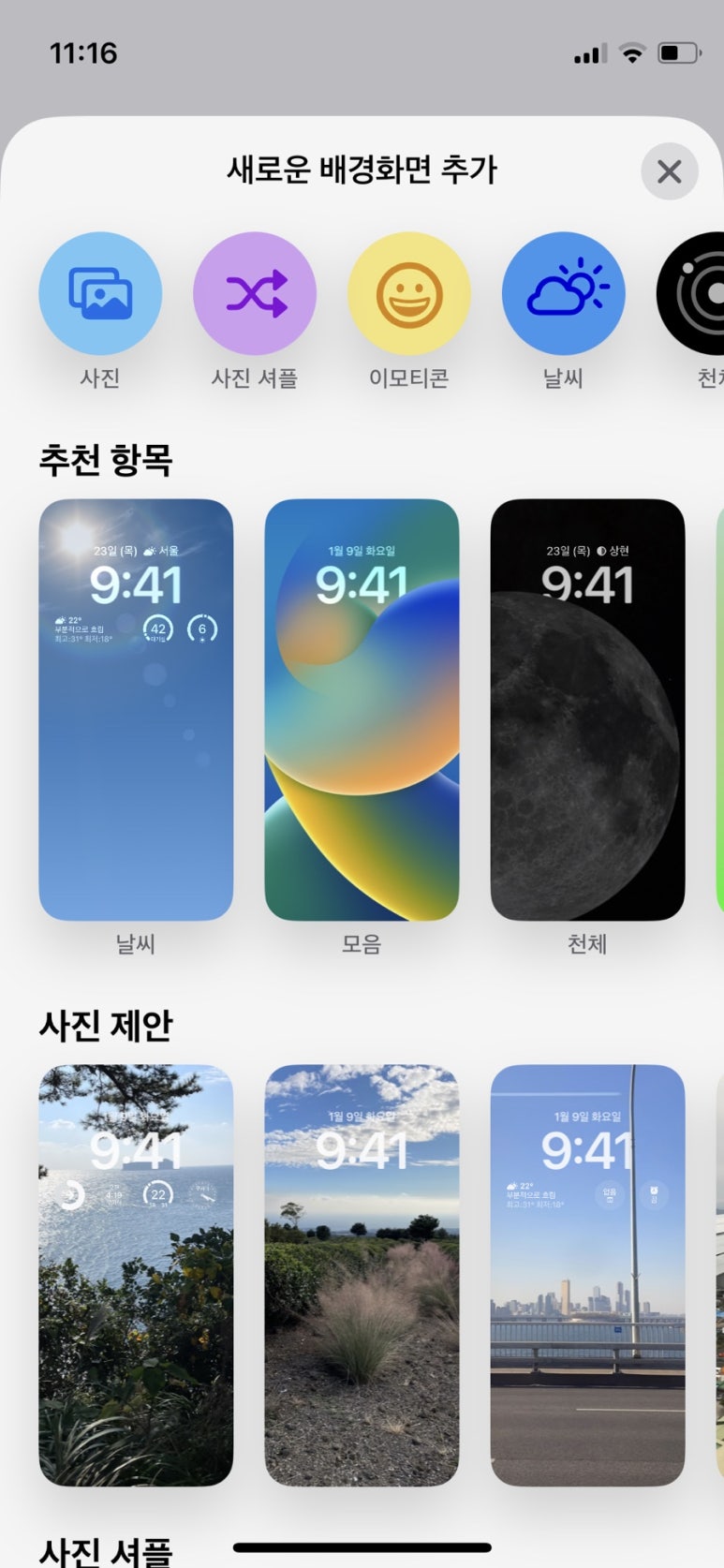The height and width of the screenshot is (1568, 724).
Task: Choose the featured 모음 collection wallpaper
Action: pyautogui.click(x=362, y=709)
